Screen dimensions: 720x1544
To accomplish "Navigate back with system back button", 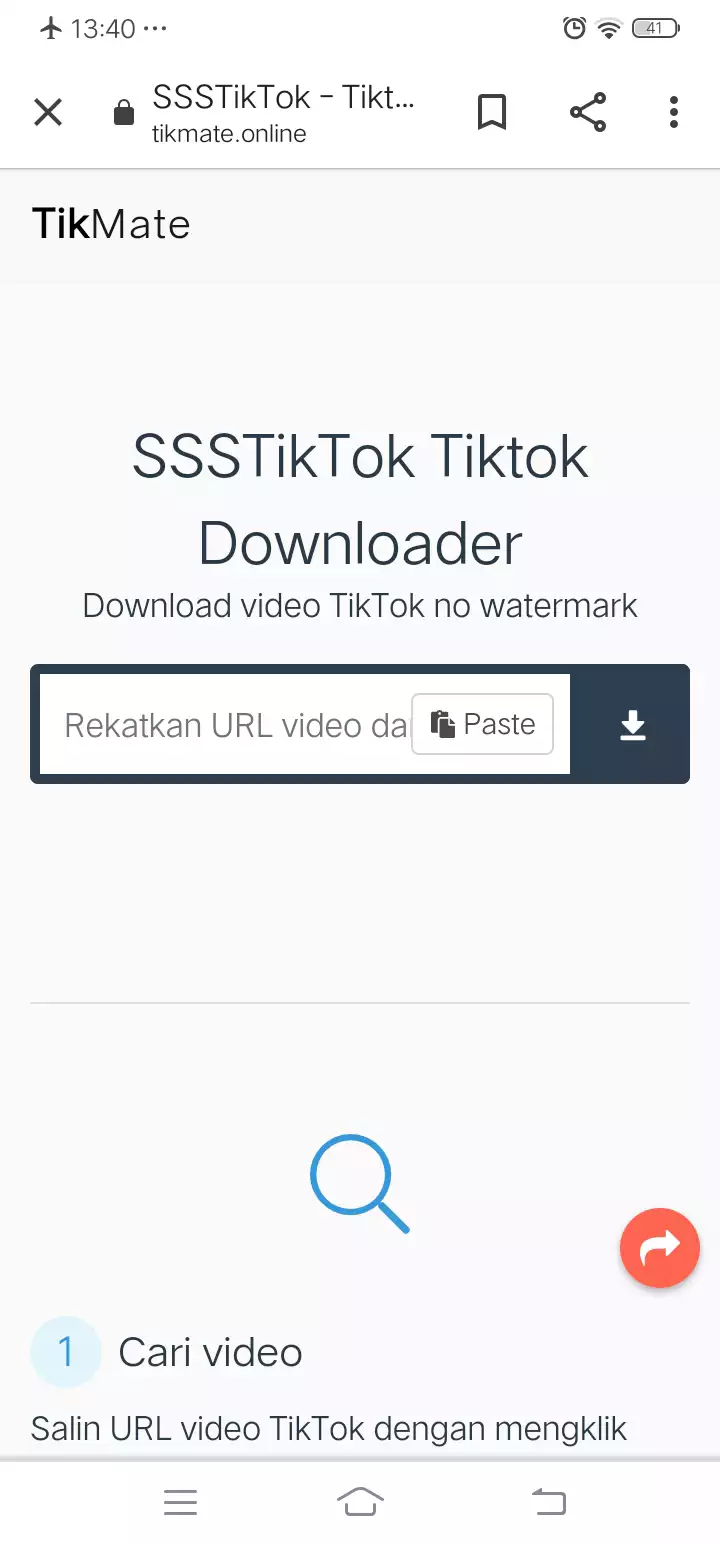I will pyautogui.click(x=548, y=1501).
